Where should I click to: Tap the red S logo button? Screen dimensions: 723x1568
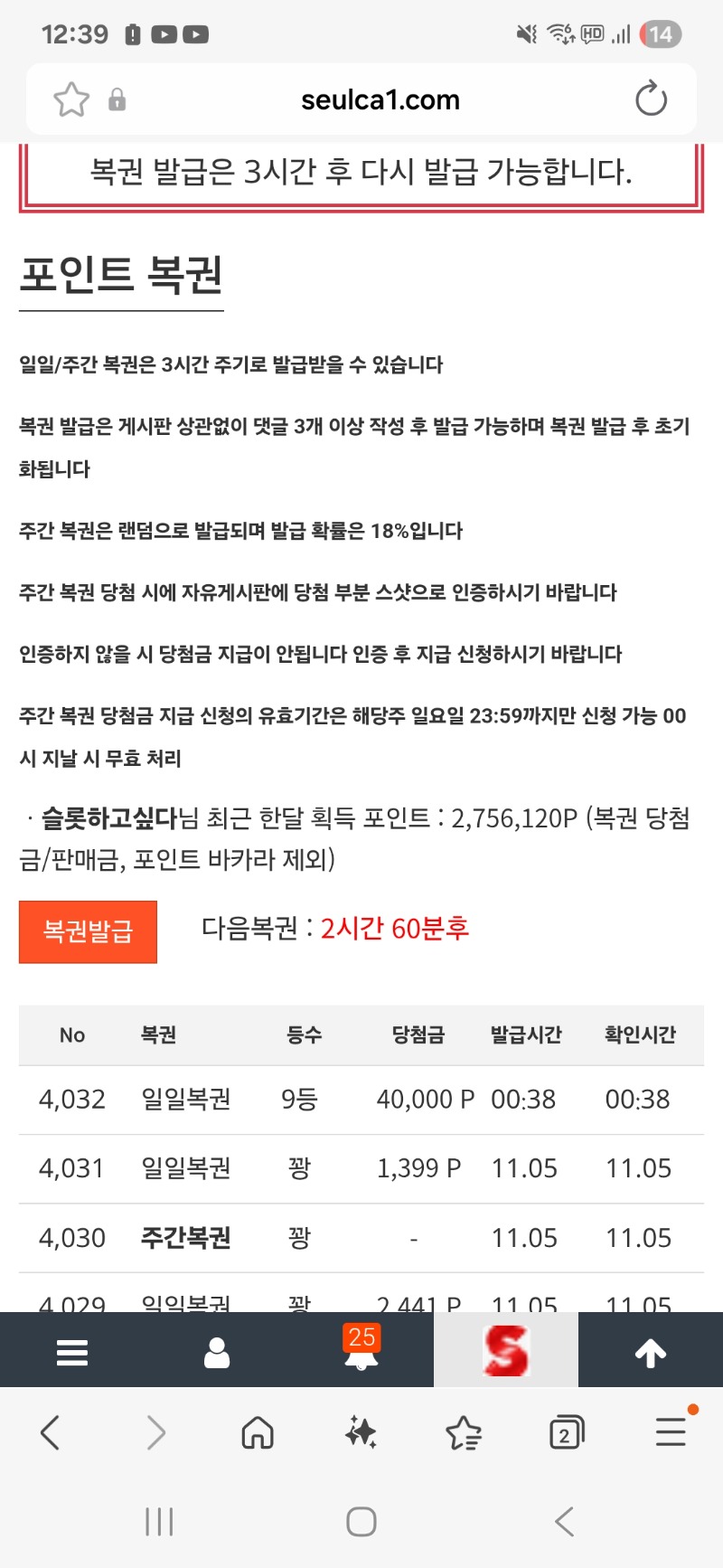tap(506, 1351)
